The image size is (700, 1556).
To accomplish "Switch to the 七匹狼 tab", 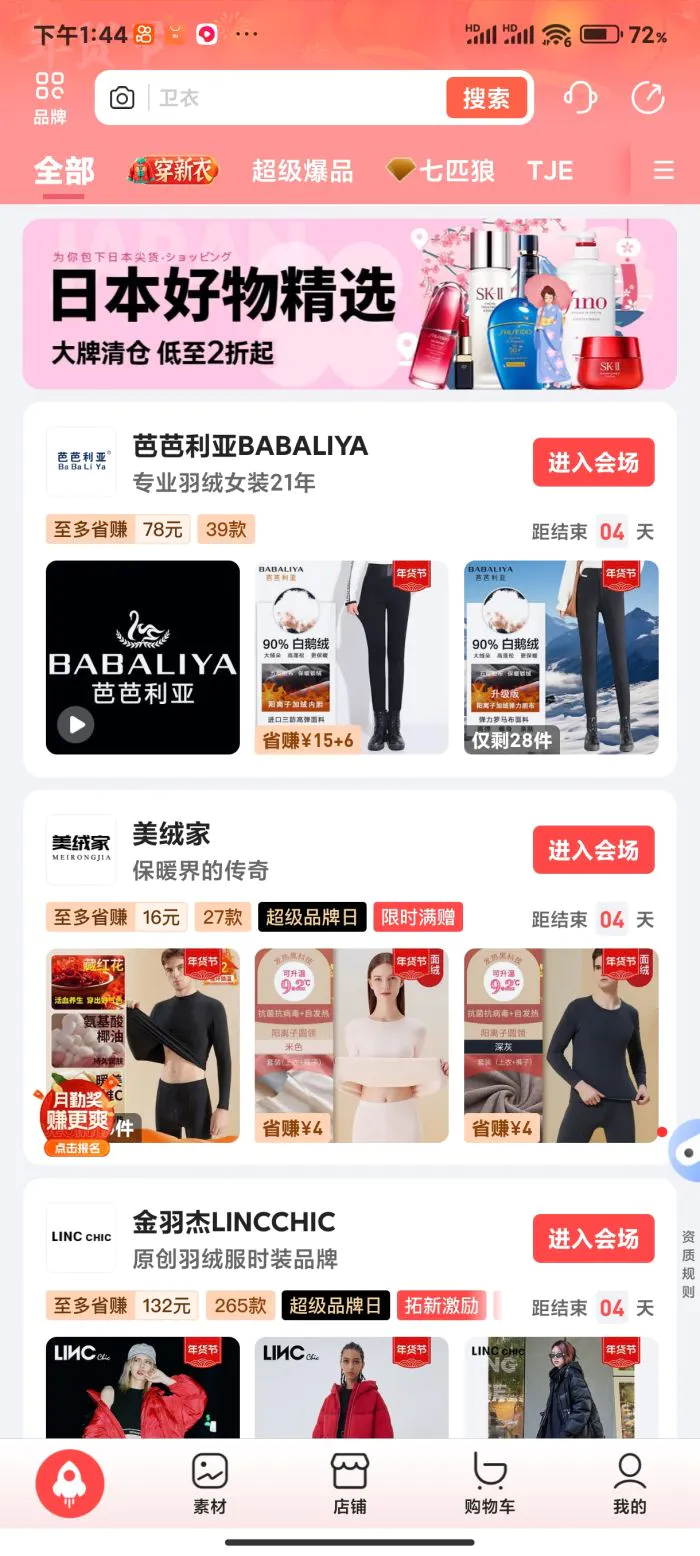I will pyautogui.click(x=441, y=171).
